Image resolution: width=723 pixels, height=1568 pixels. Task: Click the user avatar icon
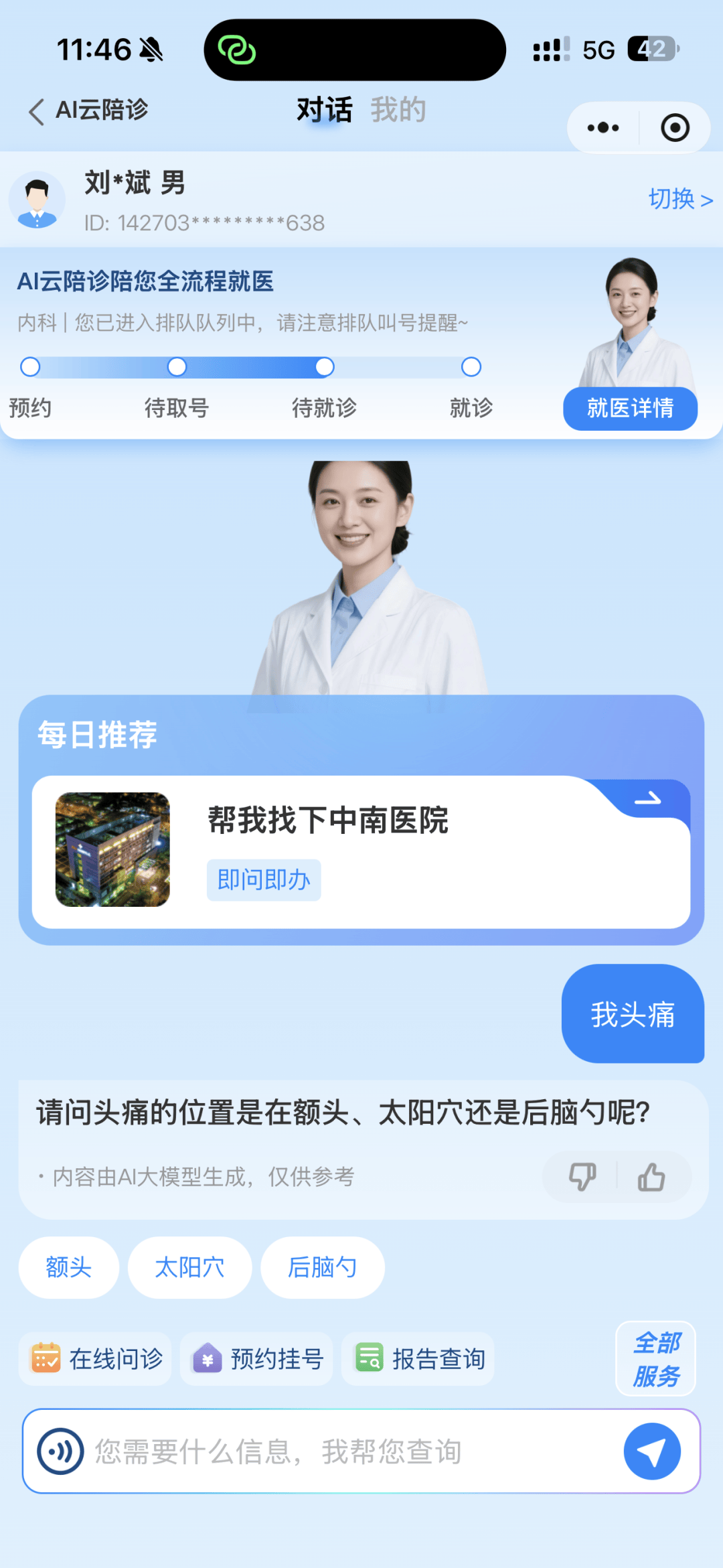37,200
